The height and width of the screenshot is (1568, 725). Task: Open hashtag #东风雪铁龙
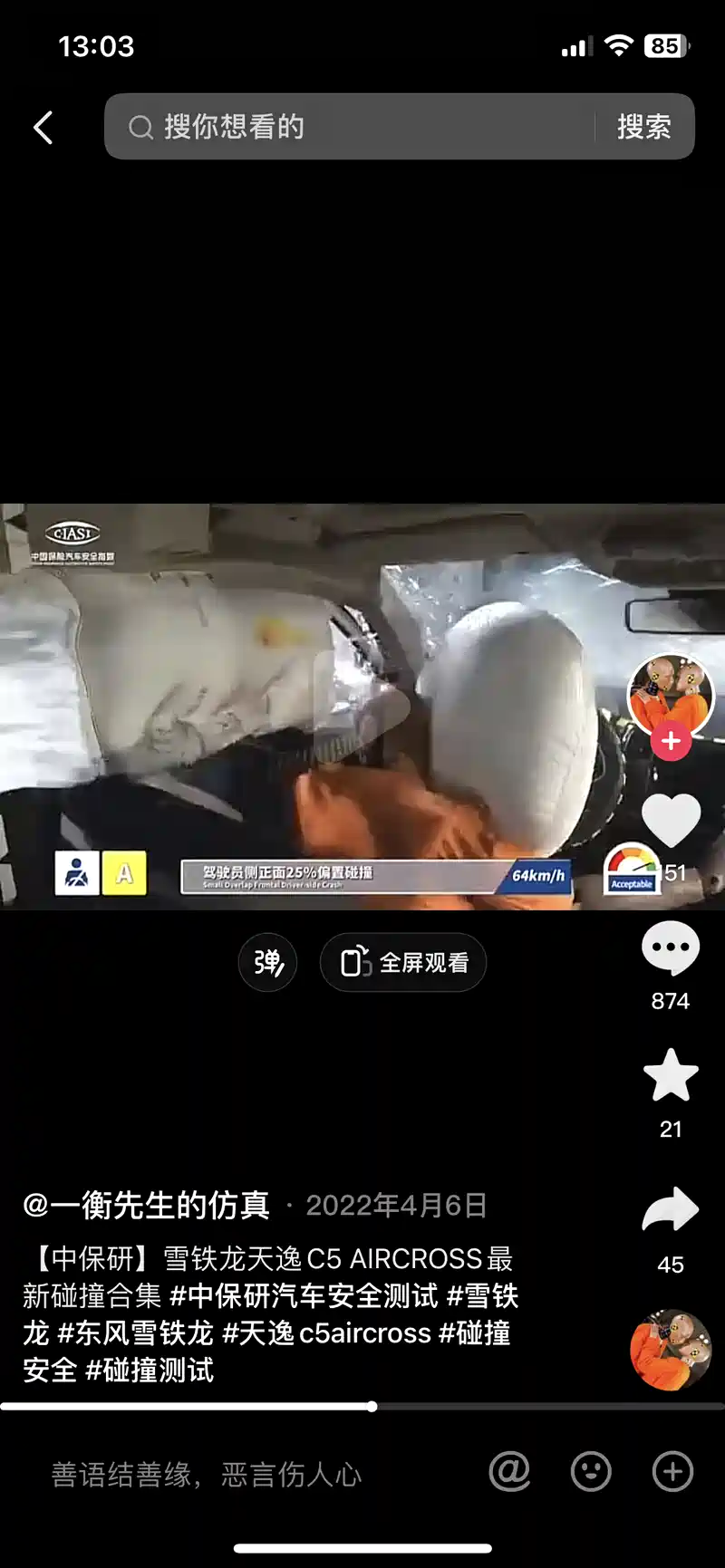pyautogui.click(x=136, y=1333)
